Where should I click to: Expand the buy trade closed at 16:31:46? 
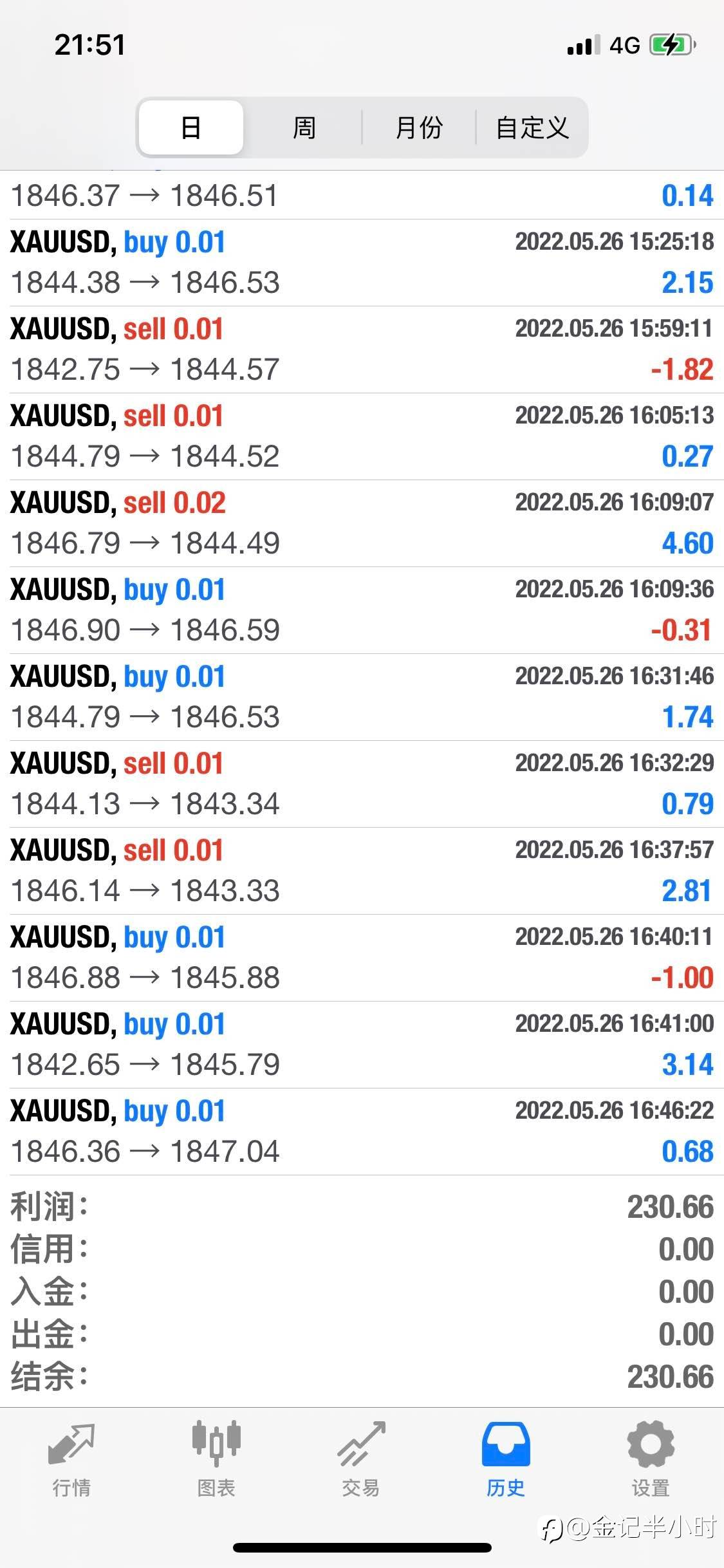[x=362, y=697]
